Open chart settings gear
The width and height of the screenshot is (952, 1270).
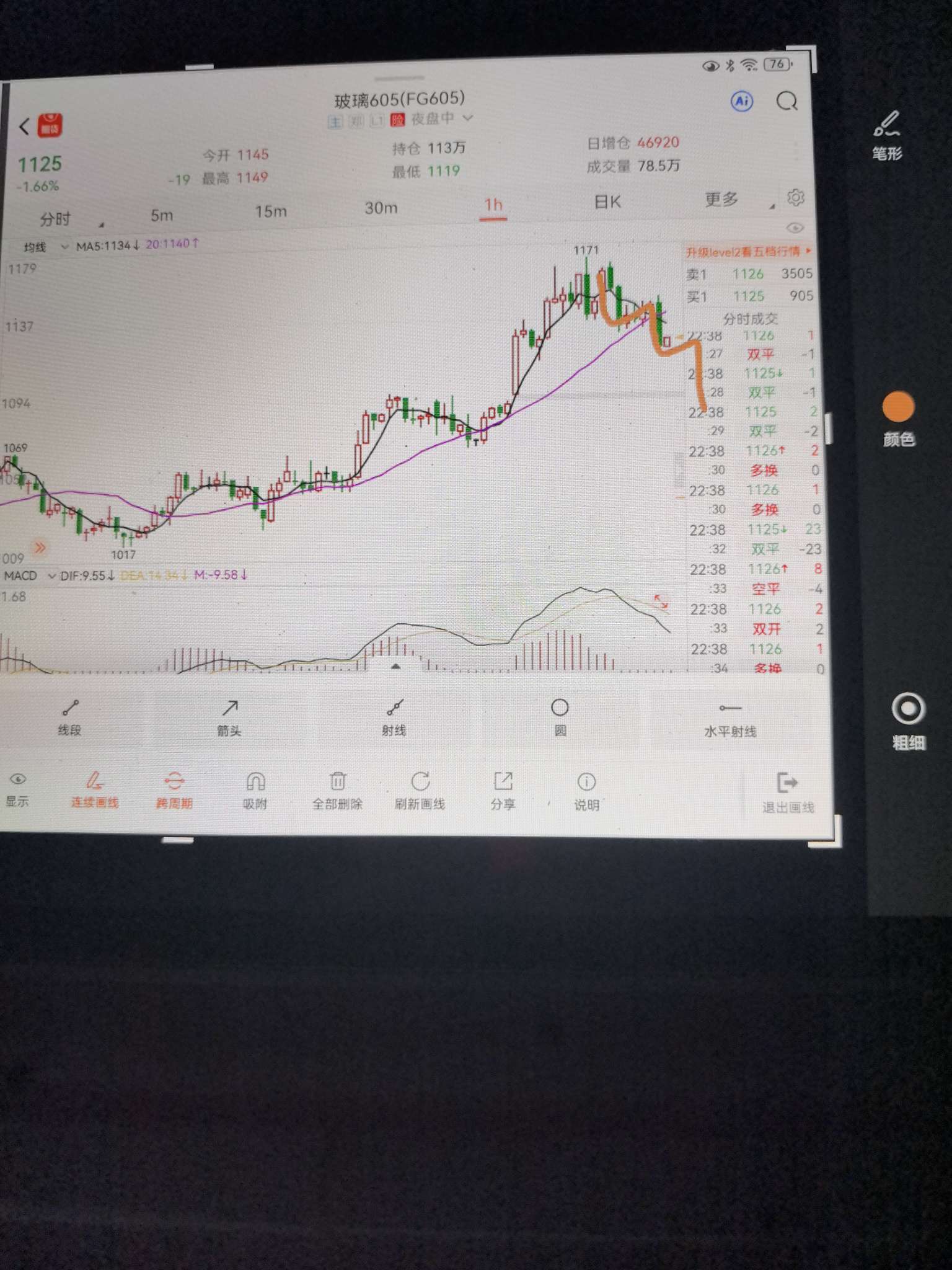(796, 197)
